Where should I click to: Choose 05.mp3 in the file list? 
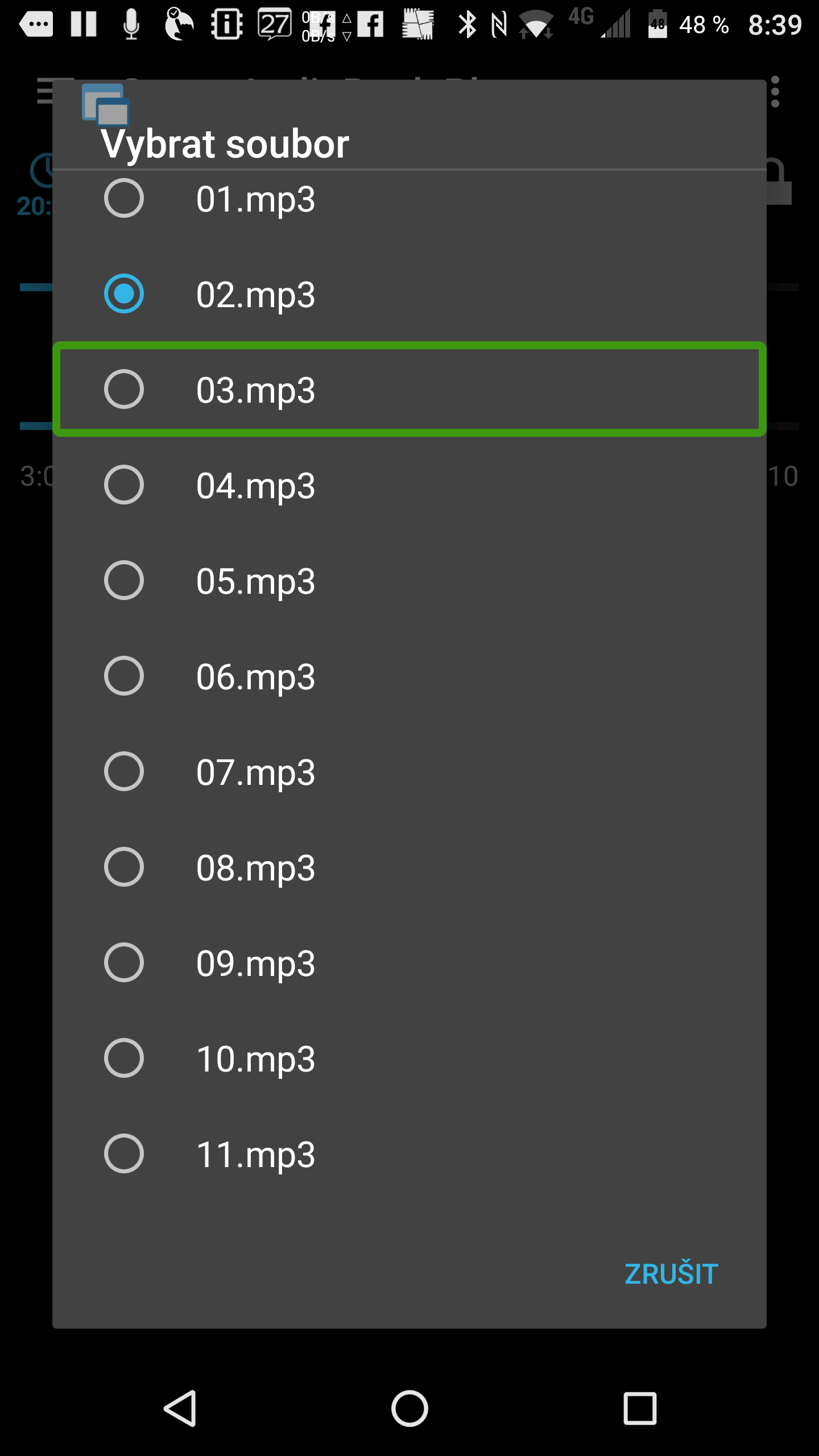(x=409, y=580)
